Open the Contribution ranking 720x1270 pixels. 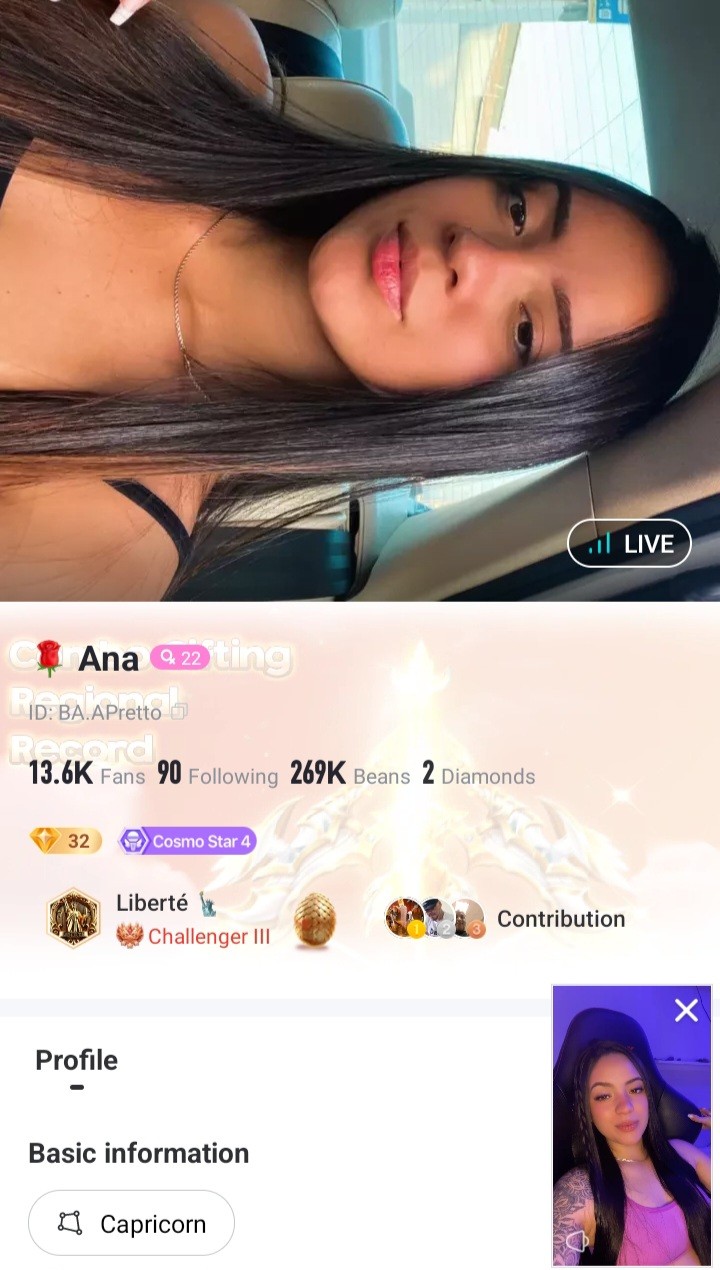(506, 919)
